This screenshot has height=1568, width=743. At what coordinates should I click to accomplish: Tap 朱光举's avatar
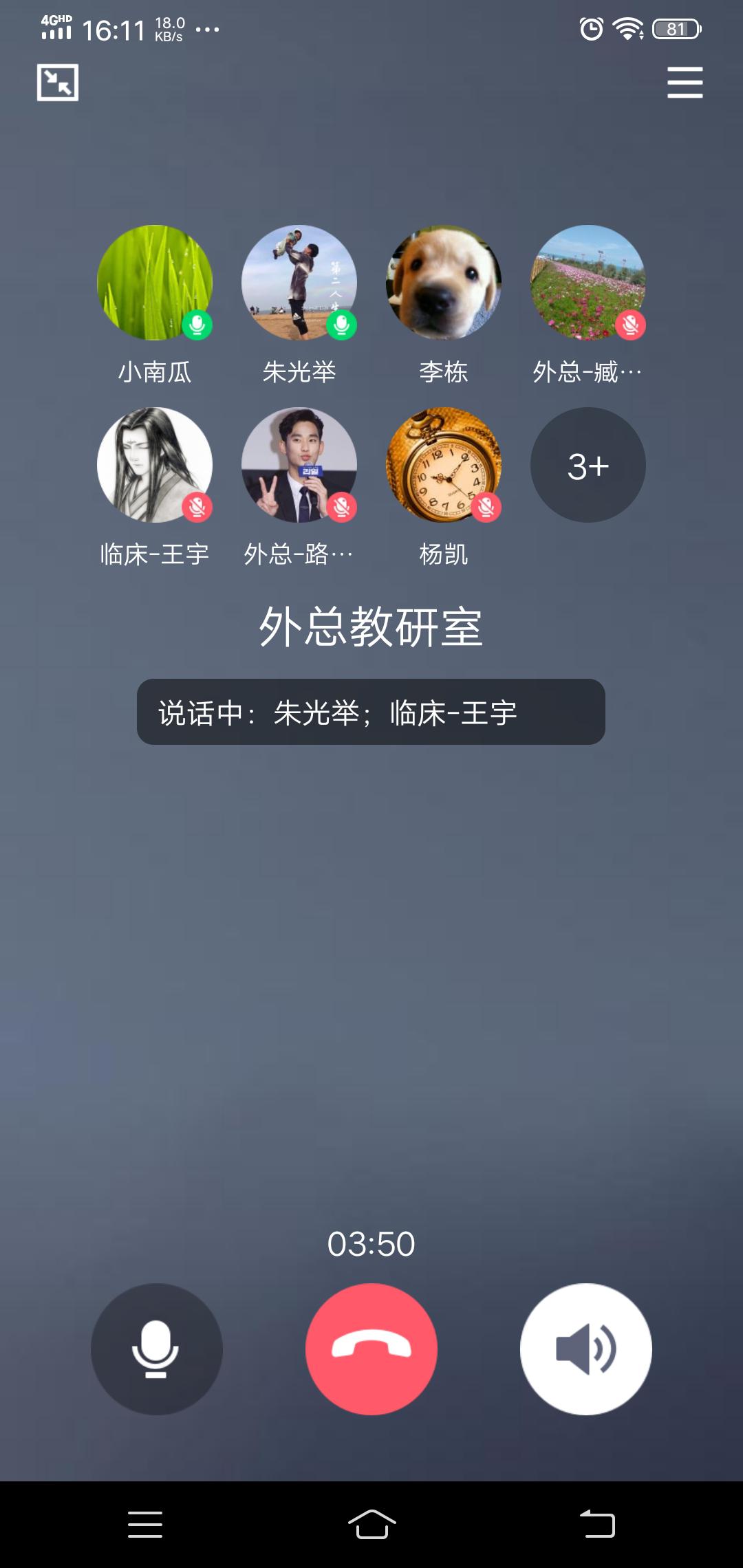[x=299, y=283]
